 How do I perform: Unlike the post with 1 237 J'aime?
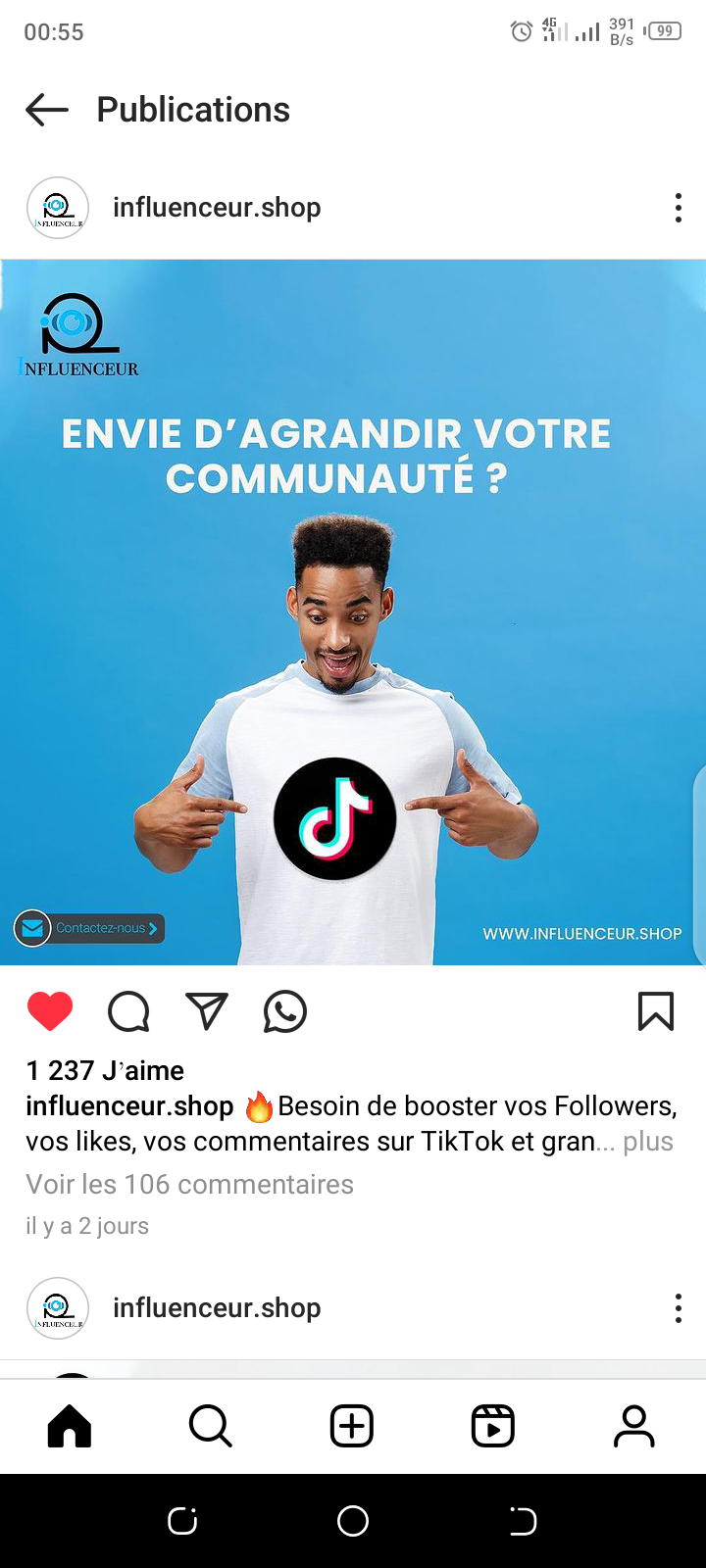click(50, 1011)
